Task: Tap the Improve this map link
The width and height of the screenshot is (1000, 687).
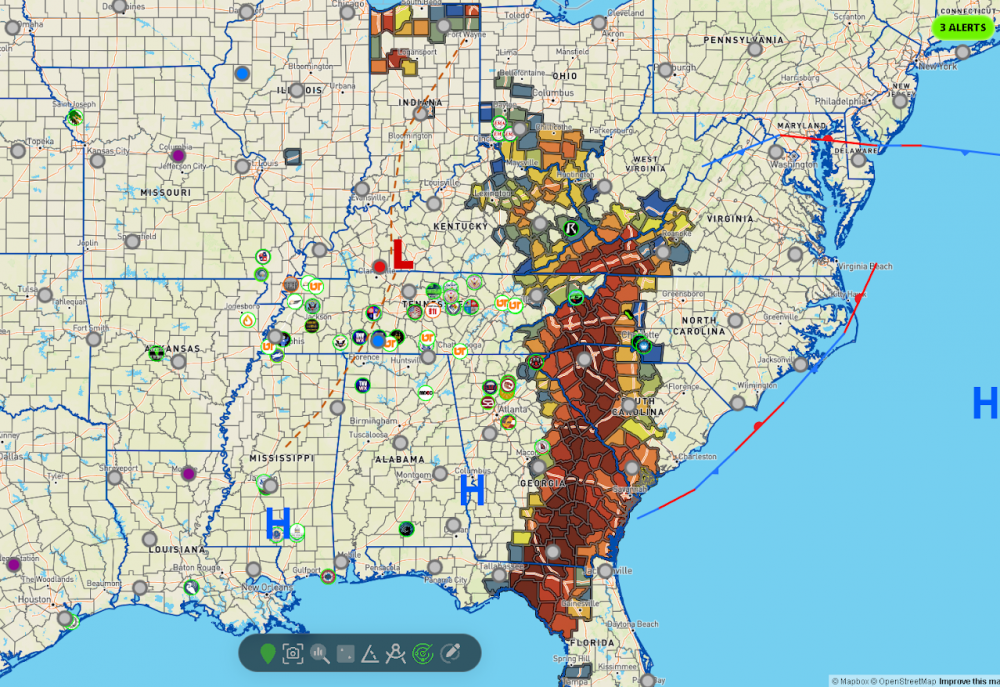Action: pyautogui.click(x=968, y=681)
